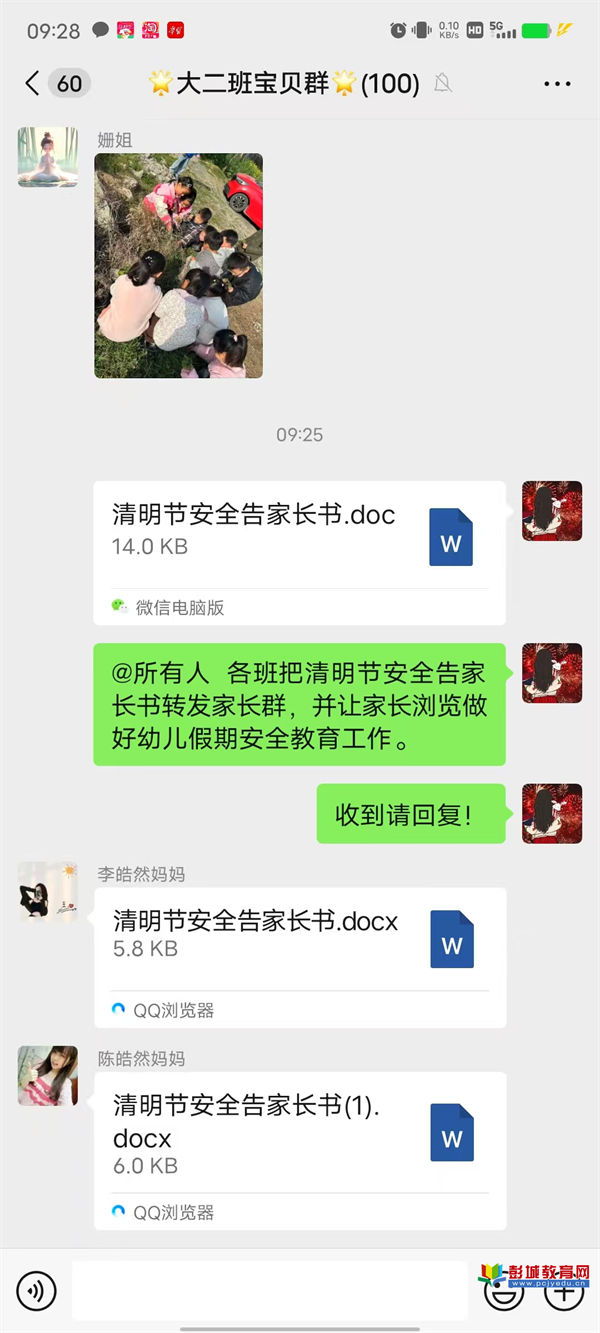Tap 姗姐's profile avatar

[x=47, y=157]
